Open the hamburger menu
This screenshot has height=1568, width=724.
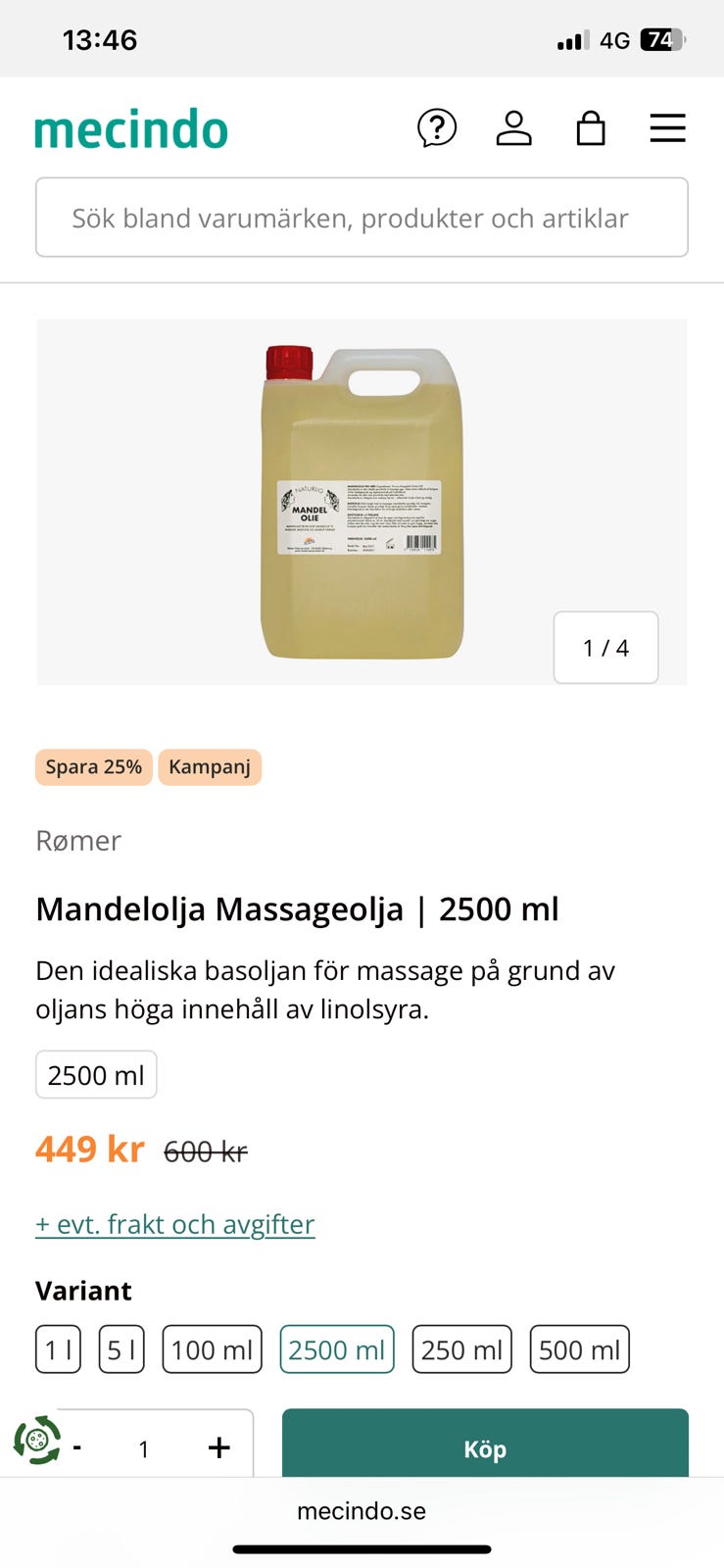click(667, 128)
